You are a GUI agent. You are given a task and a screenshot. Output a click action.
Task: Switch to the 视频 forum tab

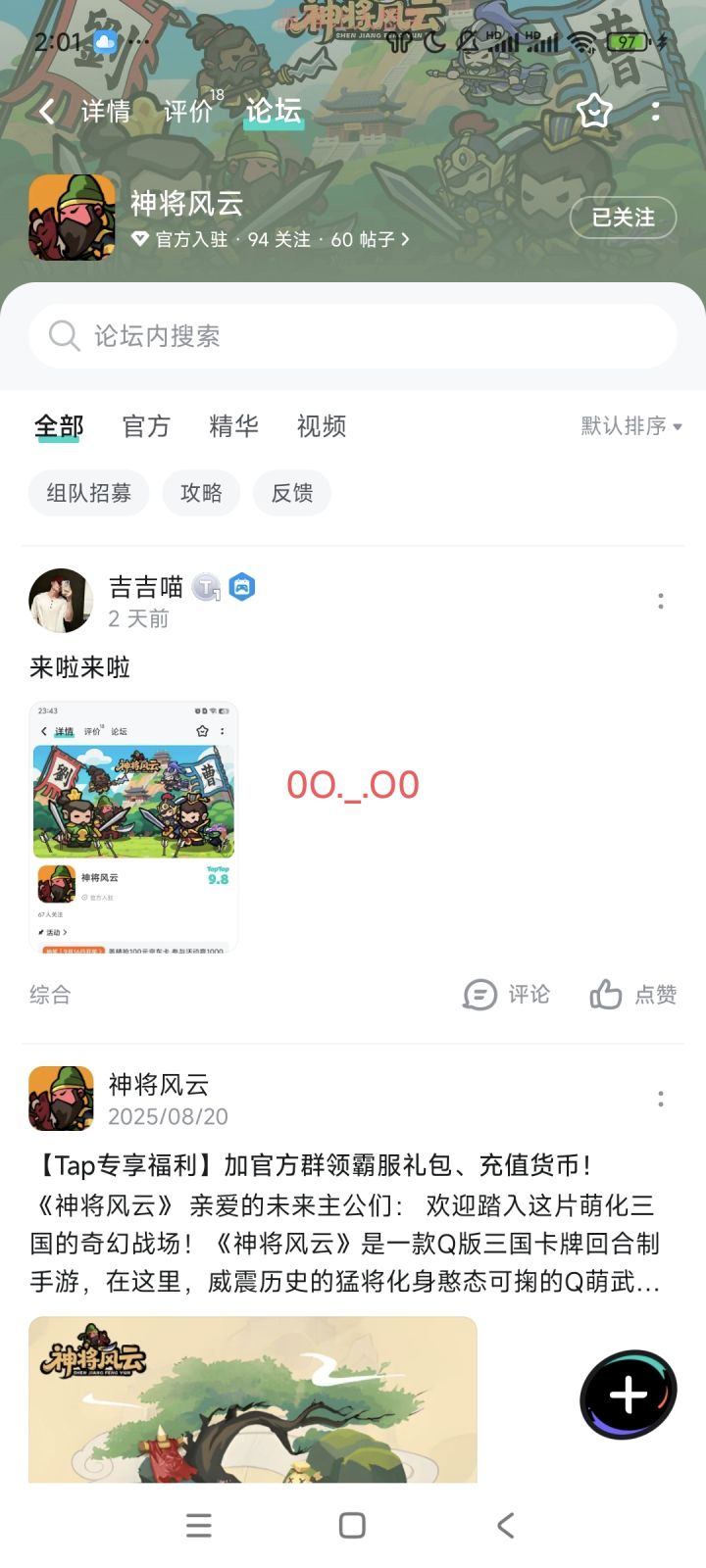click(321, 425)
